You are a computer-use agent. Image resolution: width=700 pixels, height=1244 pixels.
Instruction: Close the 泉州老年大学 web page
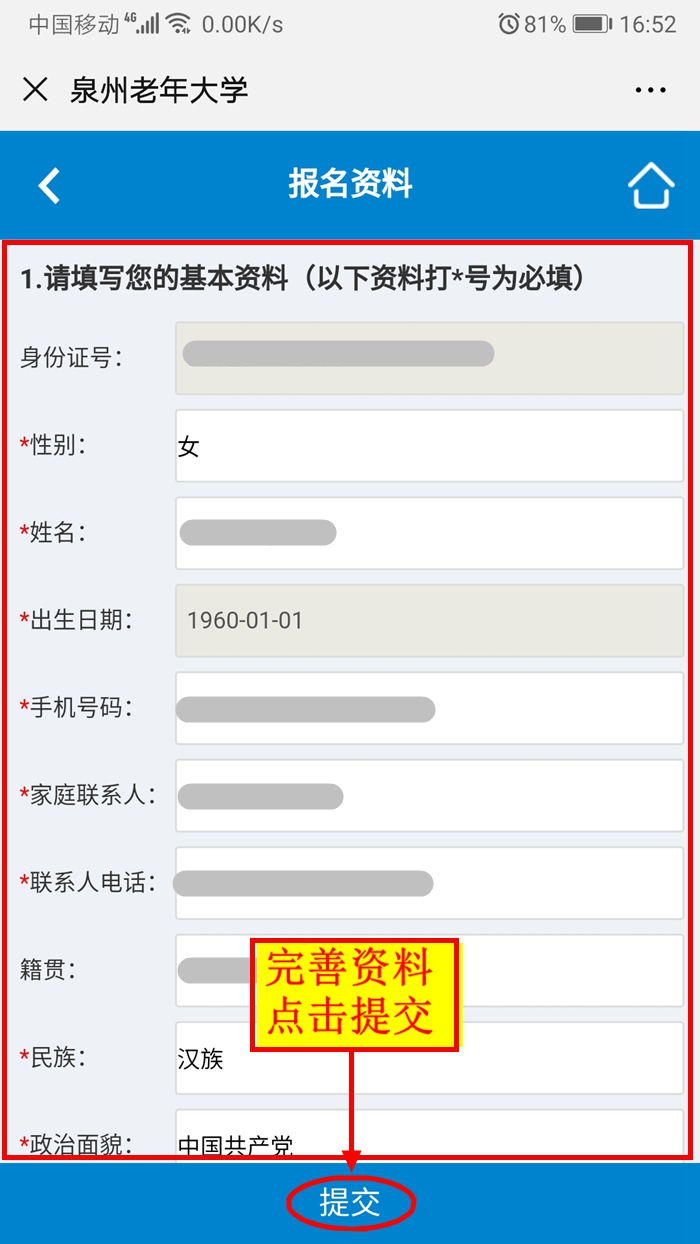point(35,90)
